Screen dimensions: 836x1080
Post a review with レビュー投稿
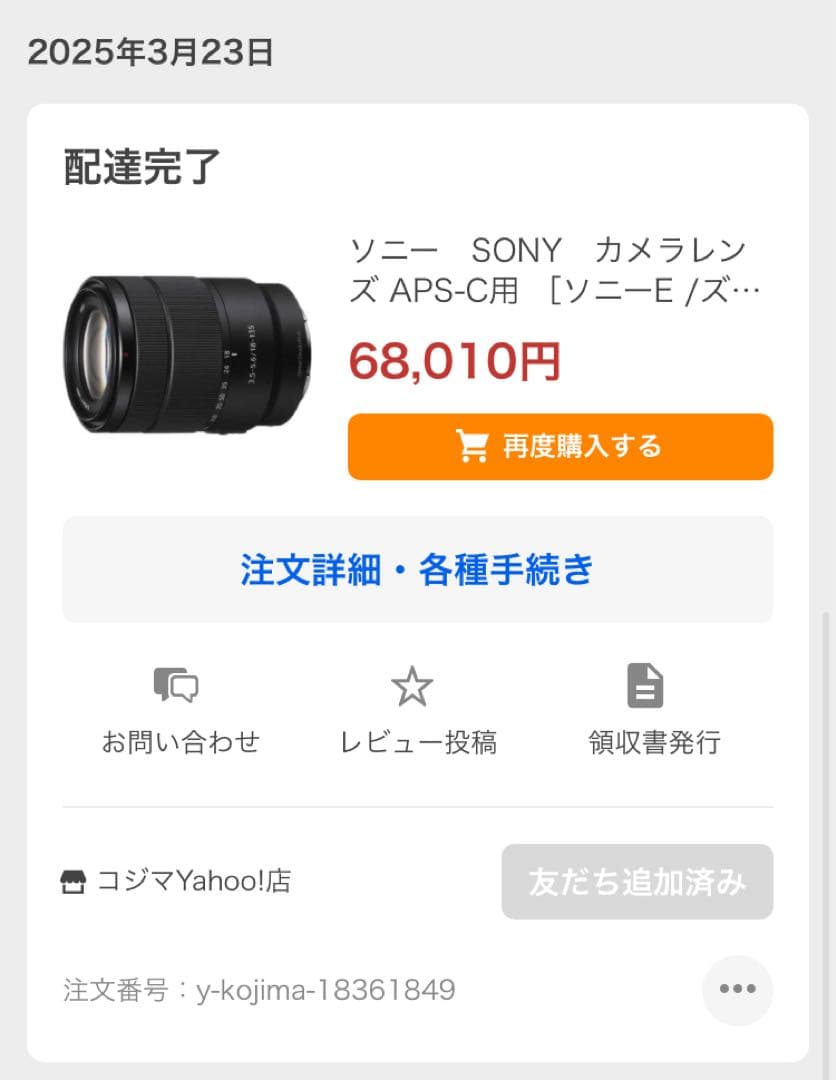[x=417, y=710]
